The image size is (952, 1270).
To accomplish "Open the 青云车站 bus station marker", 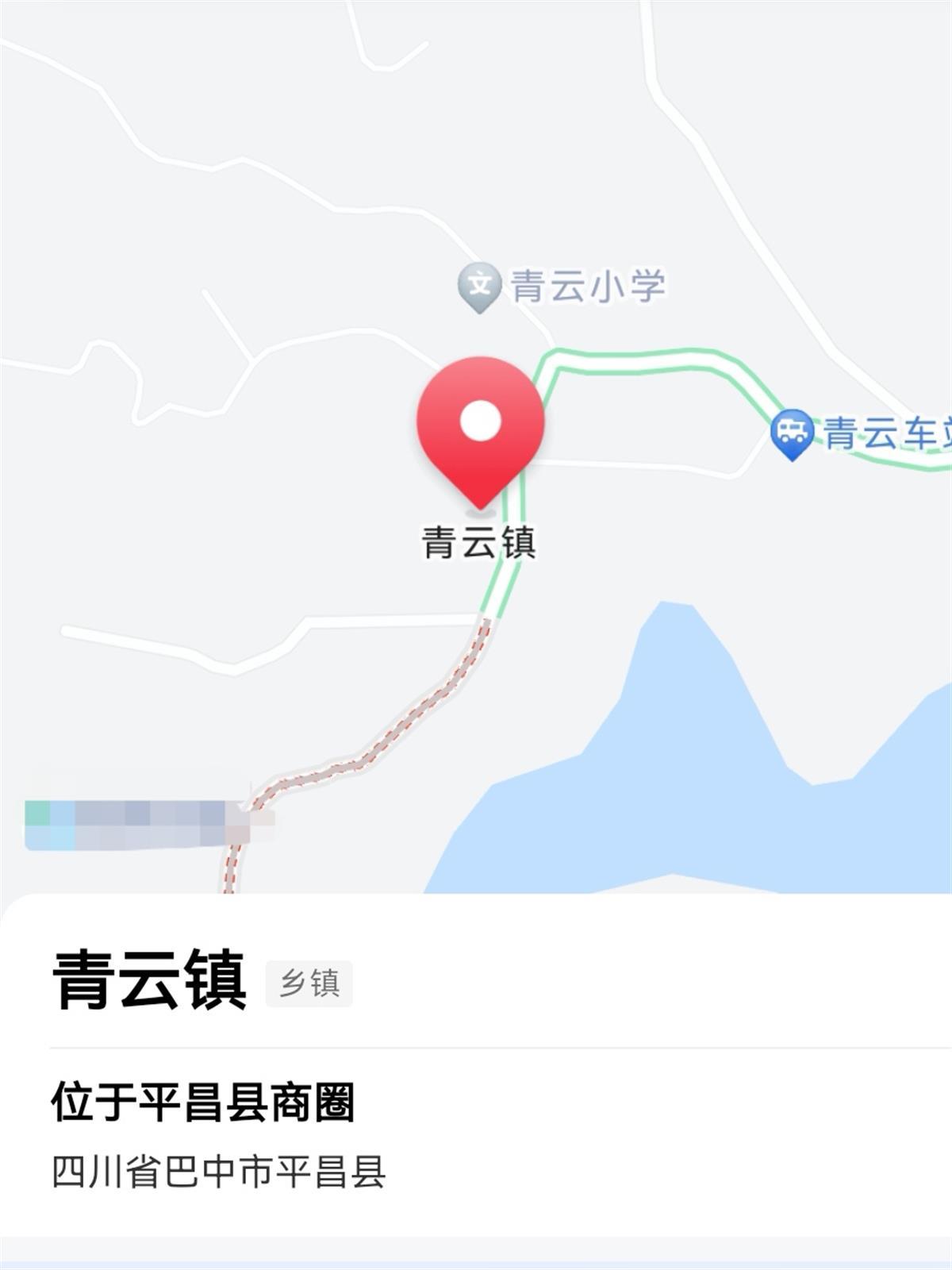I will click(792, 433).
